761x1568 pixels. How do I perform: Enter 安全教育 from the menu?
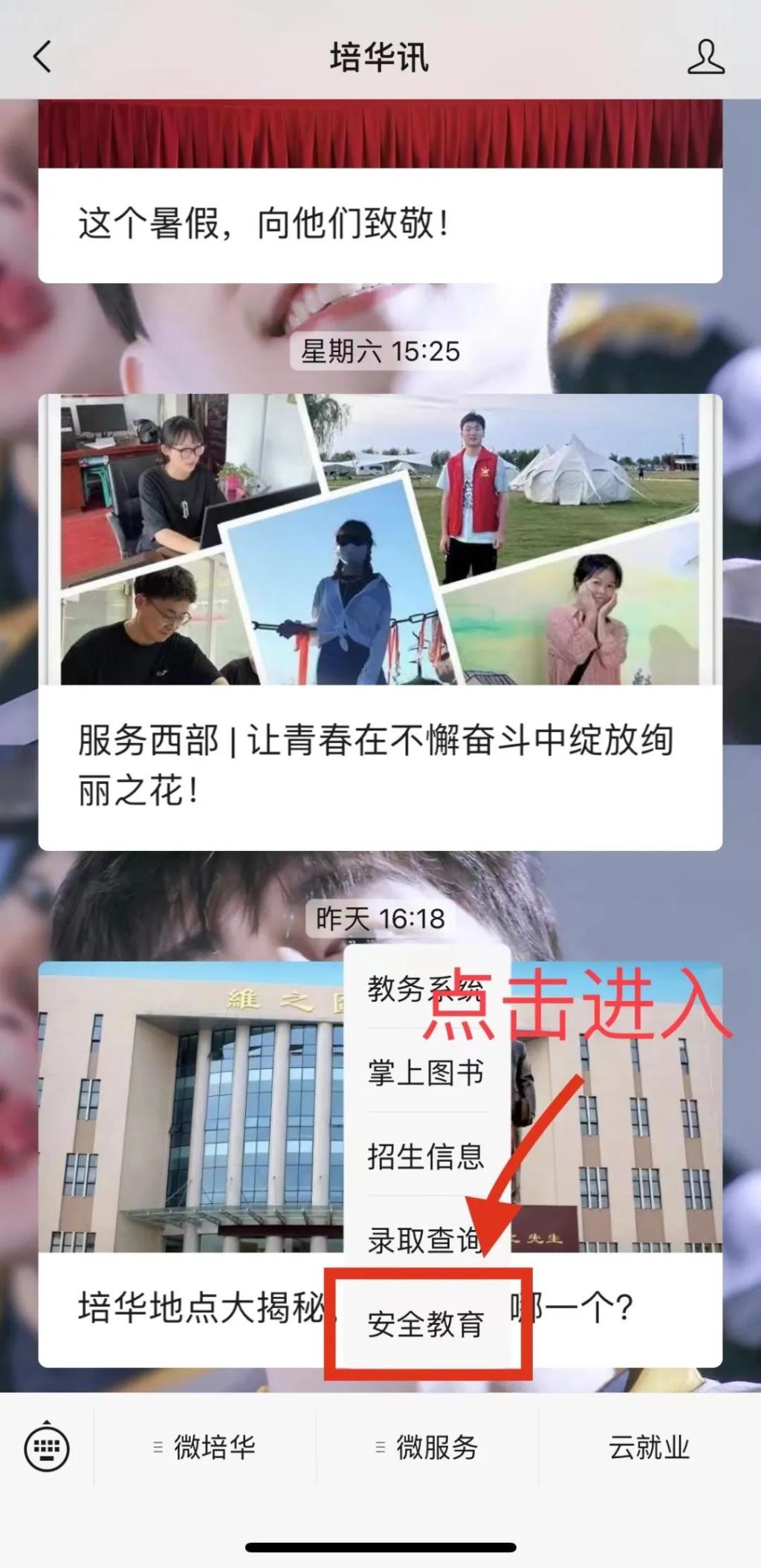426,1324
